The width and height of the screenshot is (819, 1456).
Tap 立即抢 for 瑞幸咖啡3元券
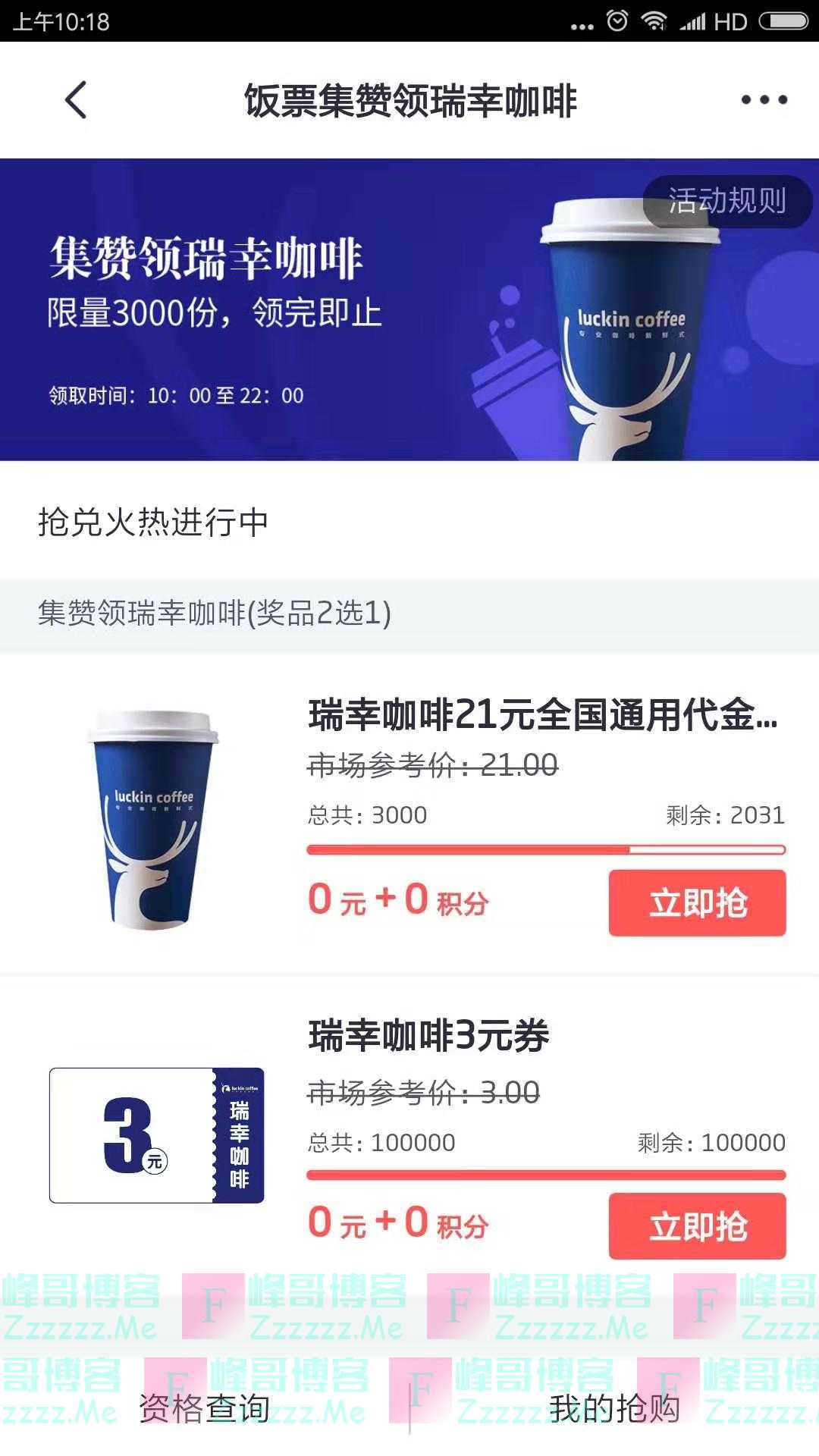(697, 1225)
